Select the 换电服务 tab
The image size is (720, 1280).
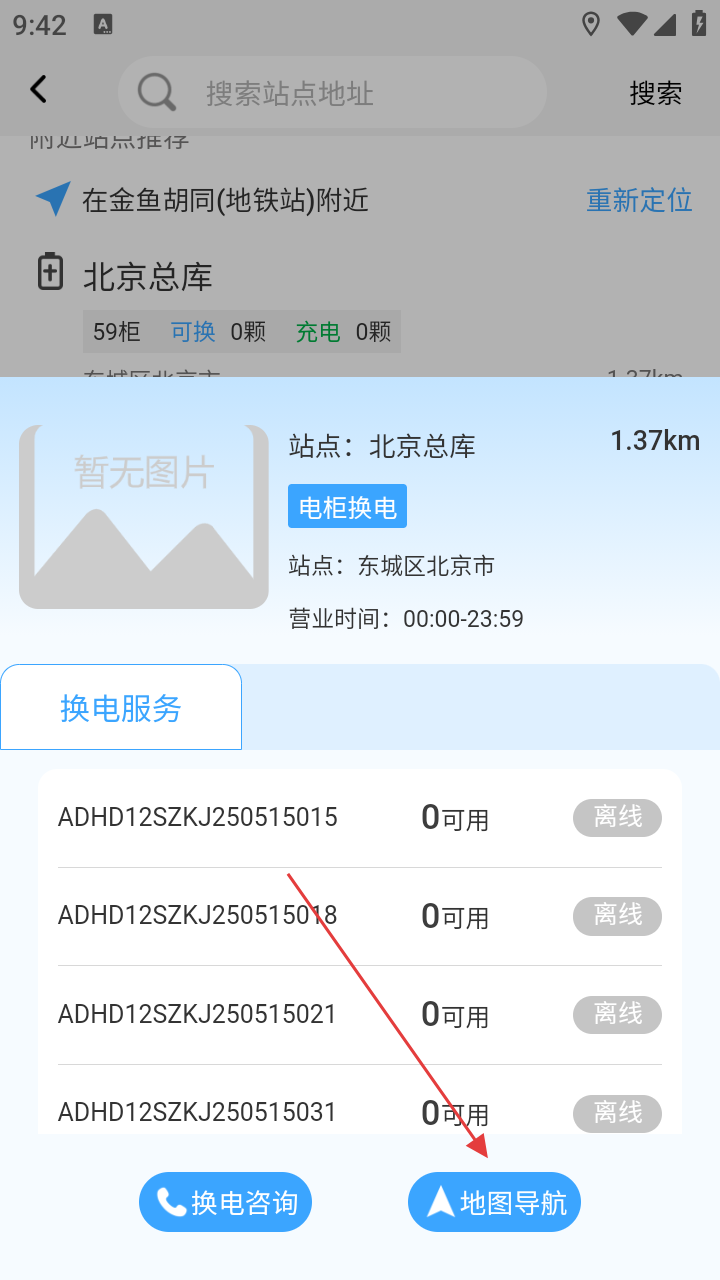click(121, 708)
